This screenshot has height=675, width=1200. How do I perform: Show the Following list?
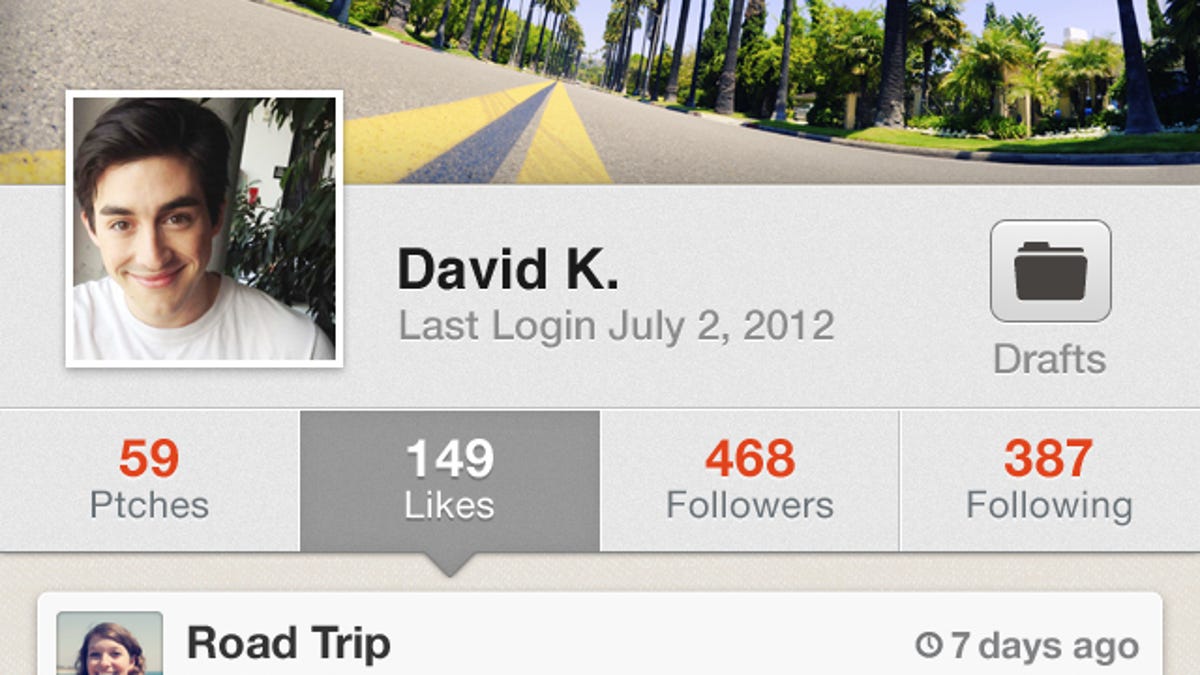pos(1049,480)
